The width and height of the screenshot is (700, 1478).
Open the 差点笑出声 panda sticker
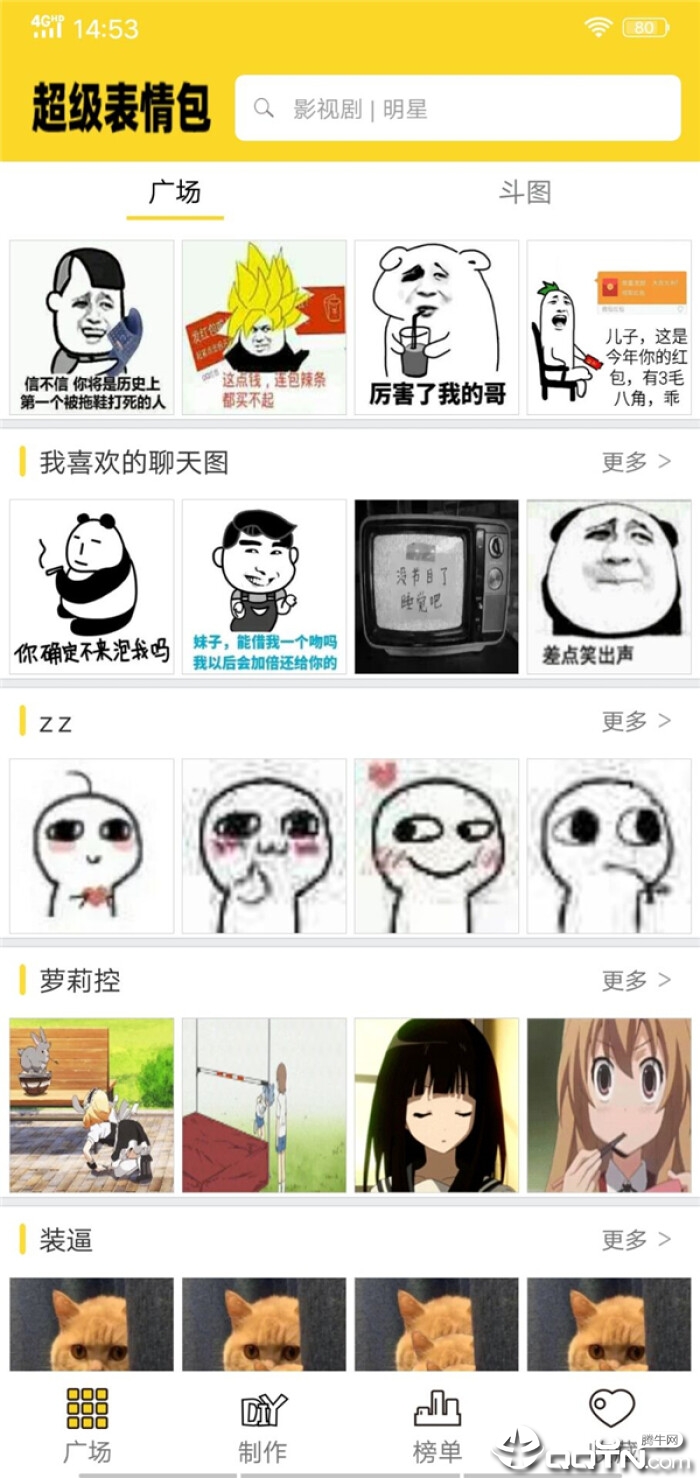tap(609, 586)
